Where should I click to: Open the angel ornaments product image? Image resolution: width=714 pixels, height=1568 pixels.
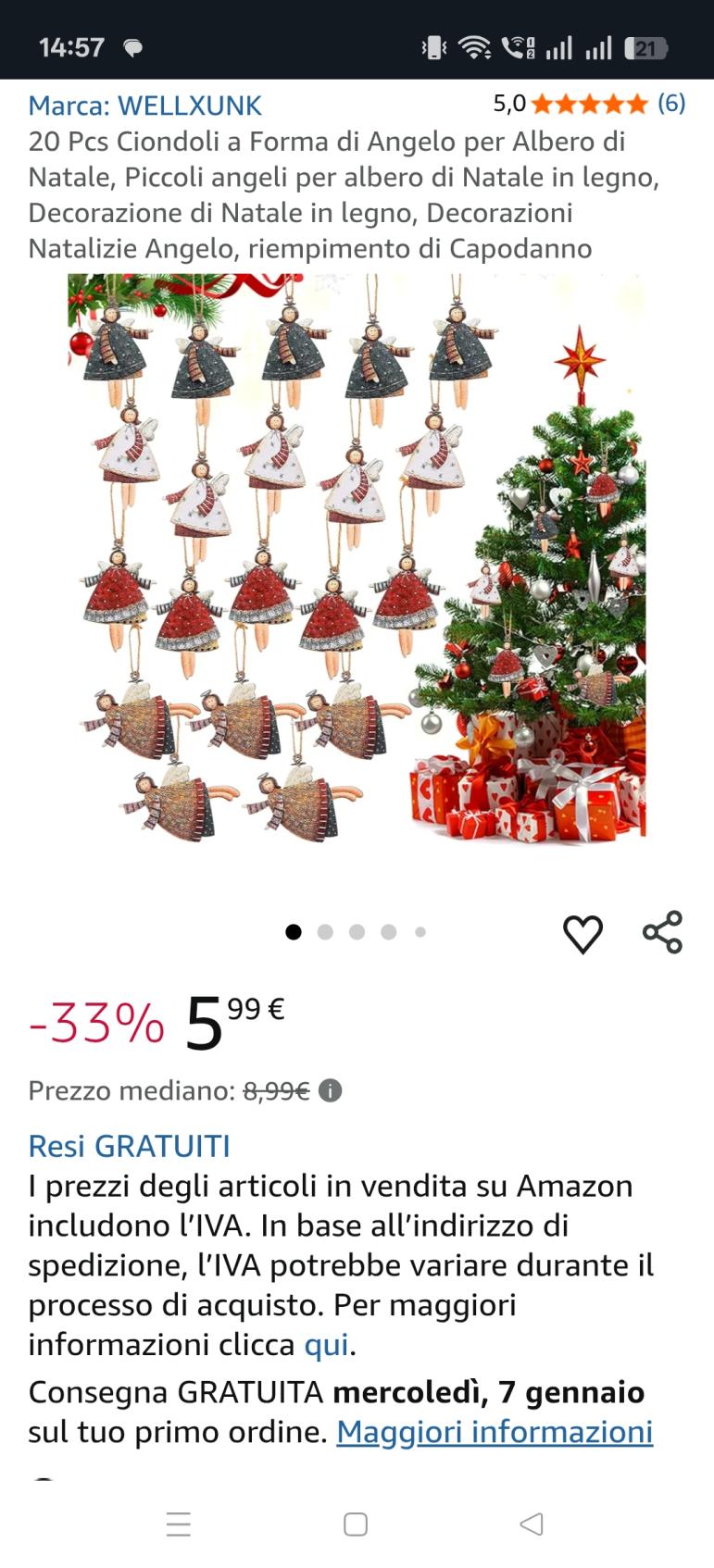(x=357, y=557)
